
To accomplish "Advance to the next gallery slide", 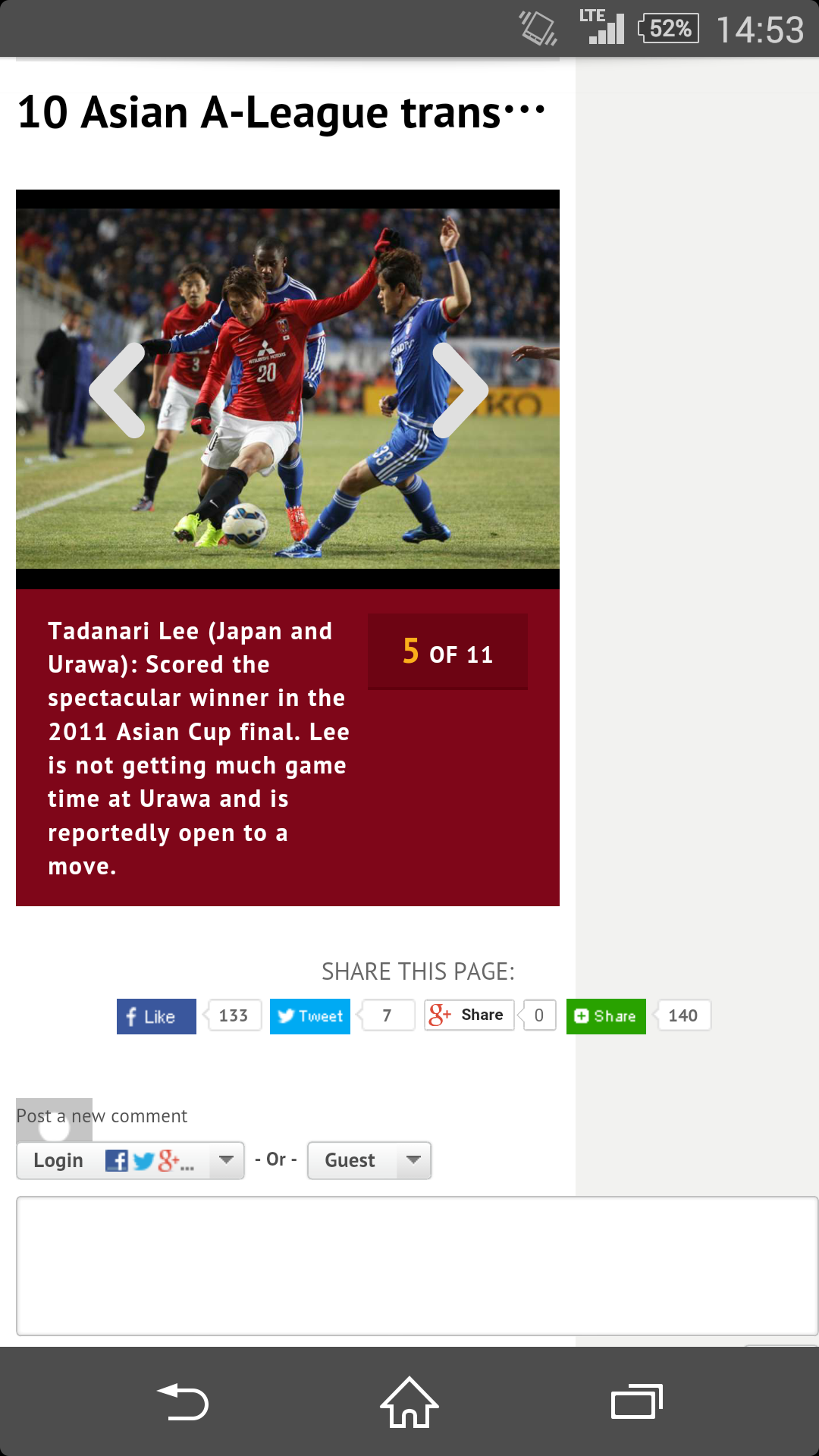I will pos(459,390).
